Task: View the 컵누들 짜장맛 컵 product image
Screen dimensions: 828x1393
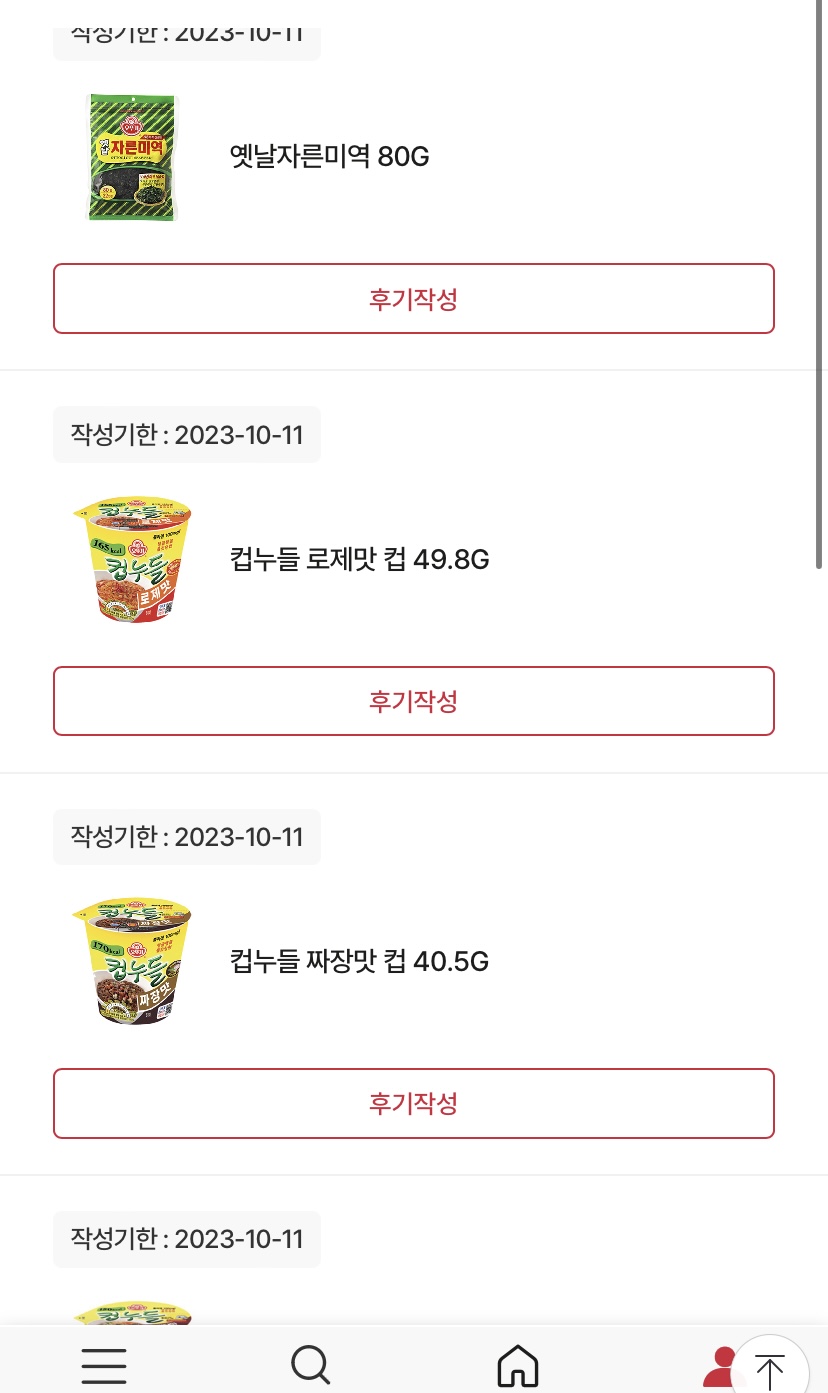Action: pos(132,962)
